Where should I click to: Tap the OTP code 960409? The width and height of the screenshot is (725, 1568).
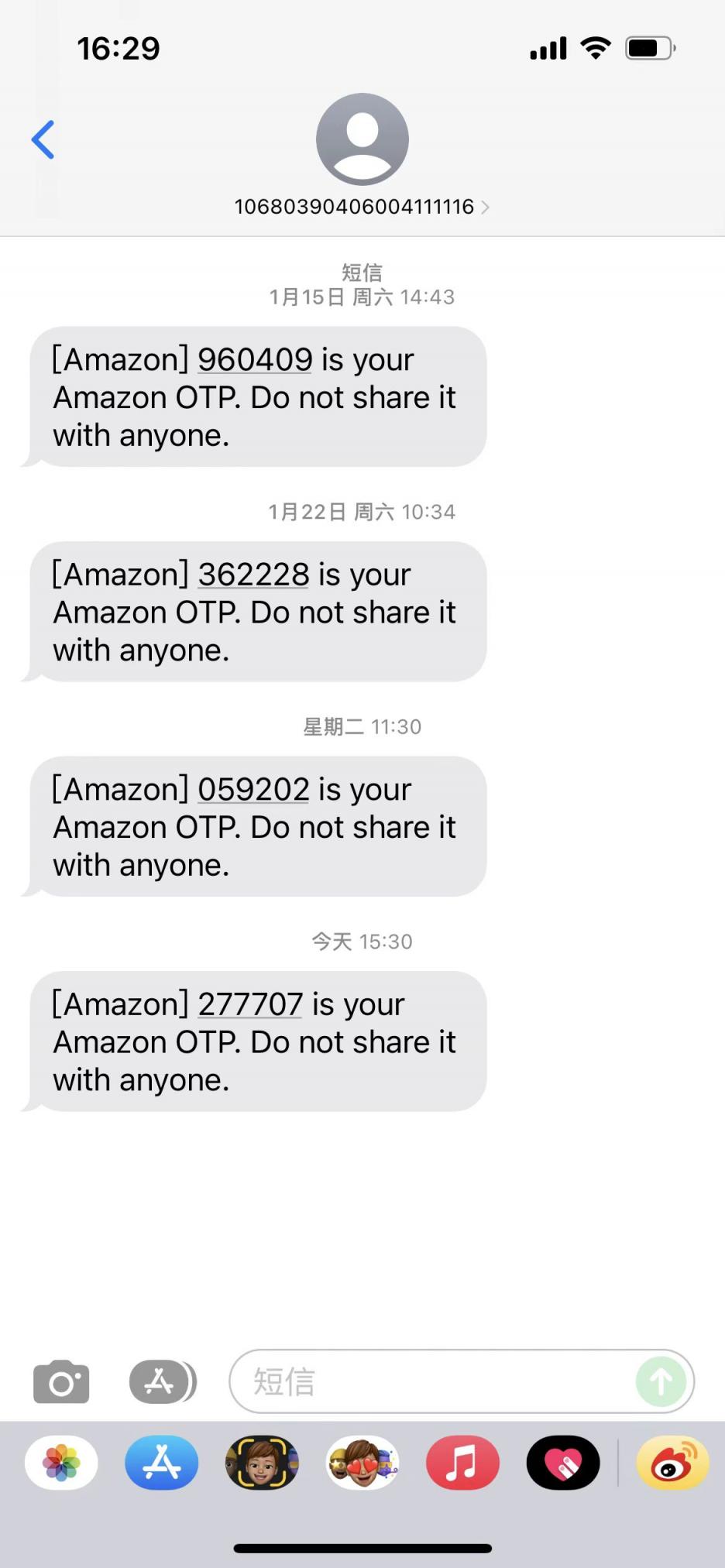255,359
